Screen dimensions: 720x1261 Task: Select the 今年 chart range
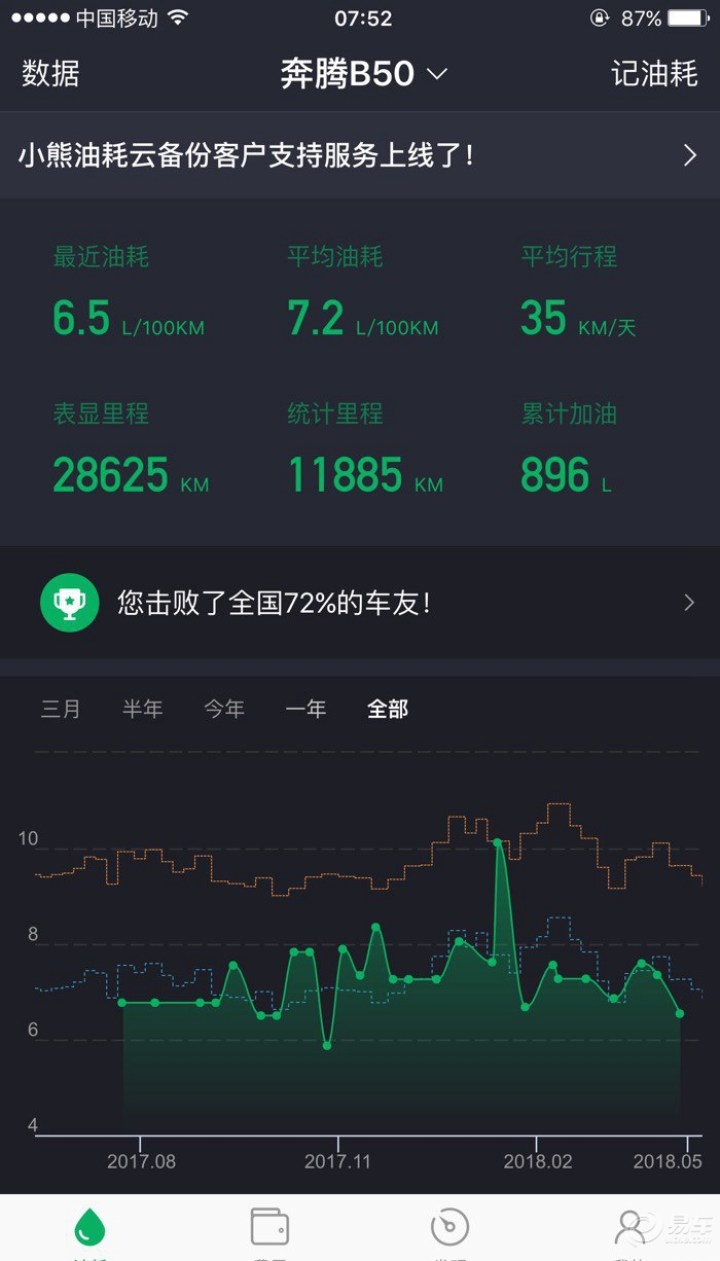(x=224, y=709)
